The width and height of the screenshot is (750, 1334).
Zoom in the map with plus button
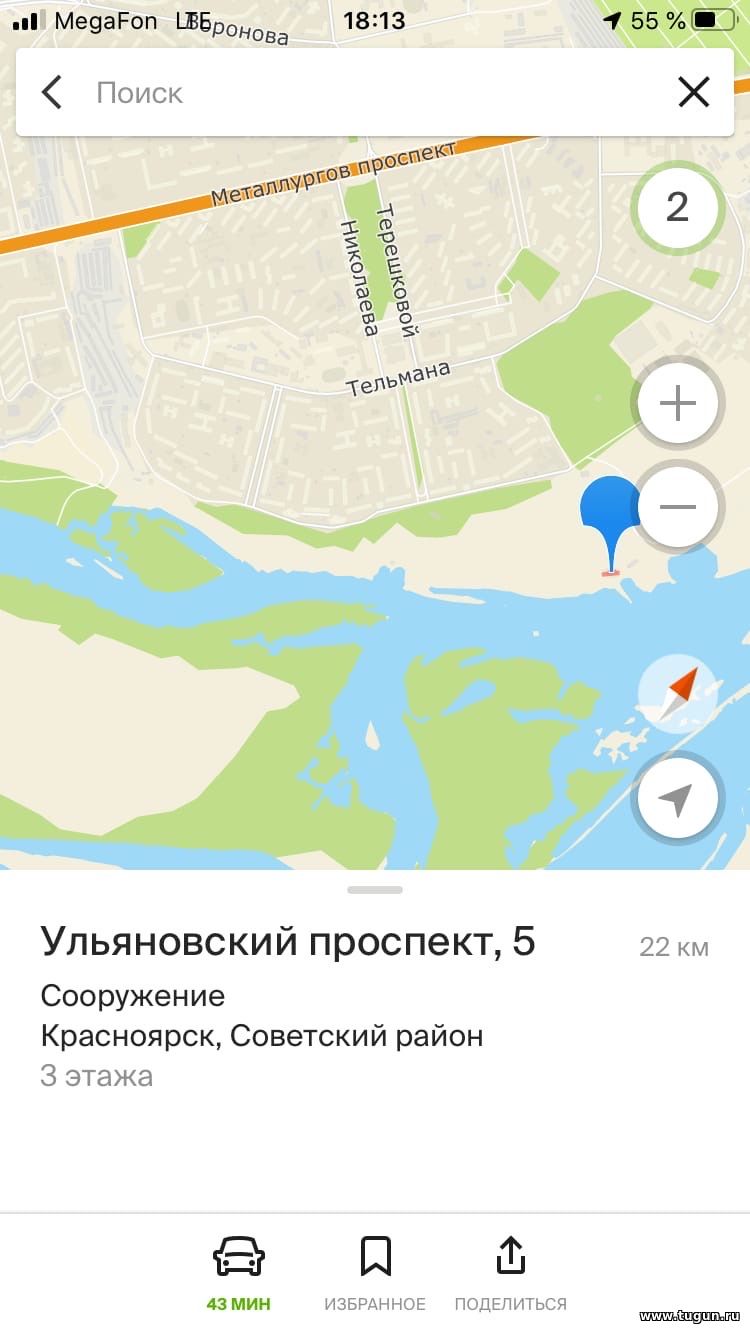[x=678, y=404]
